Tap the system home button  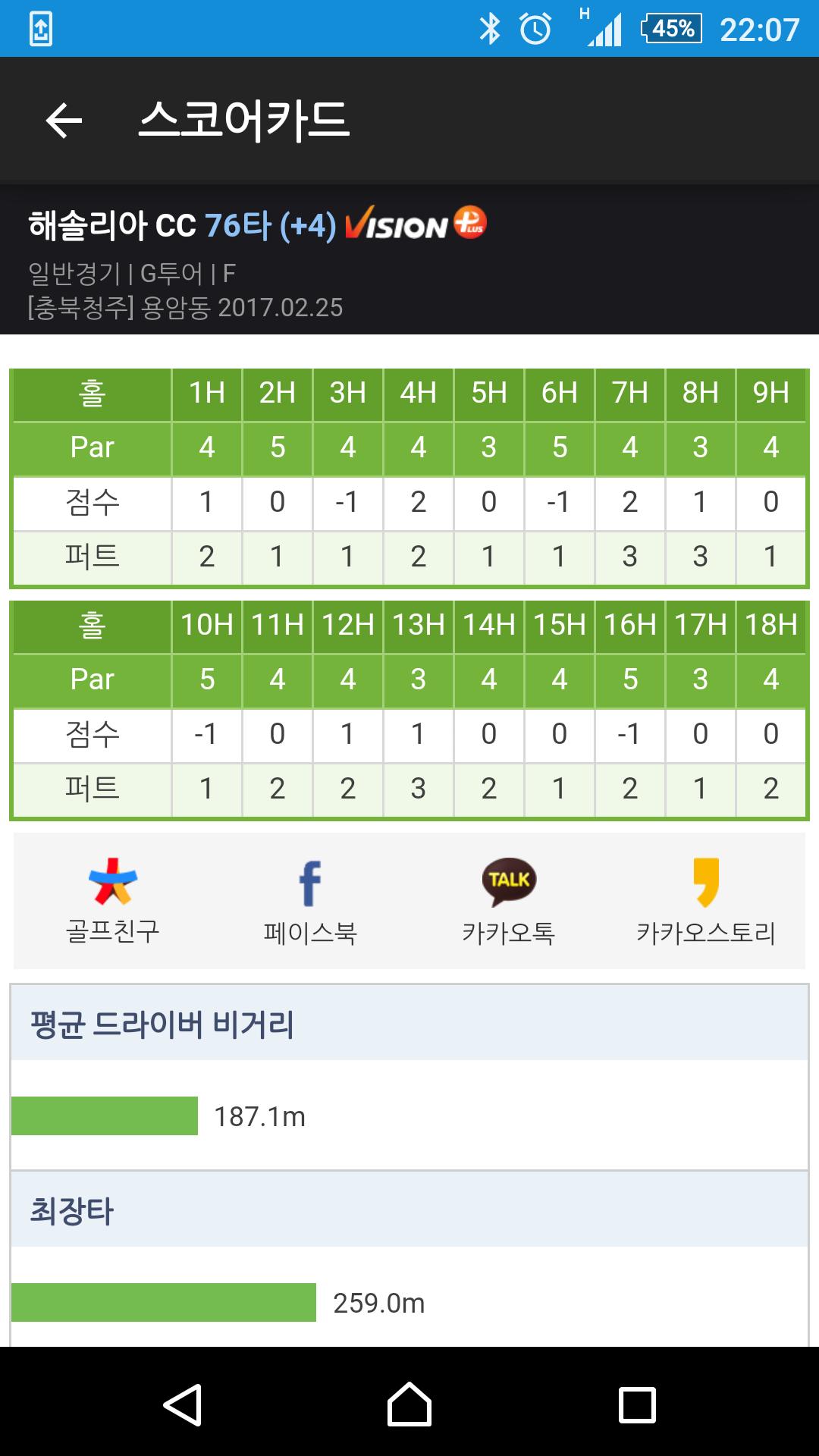pos(409,1404)
